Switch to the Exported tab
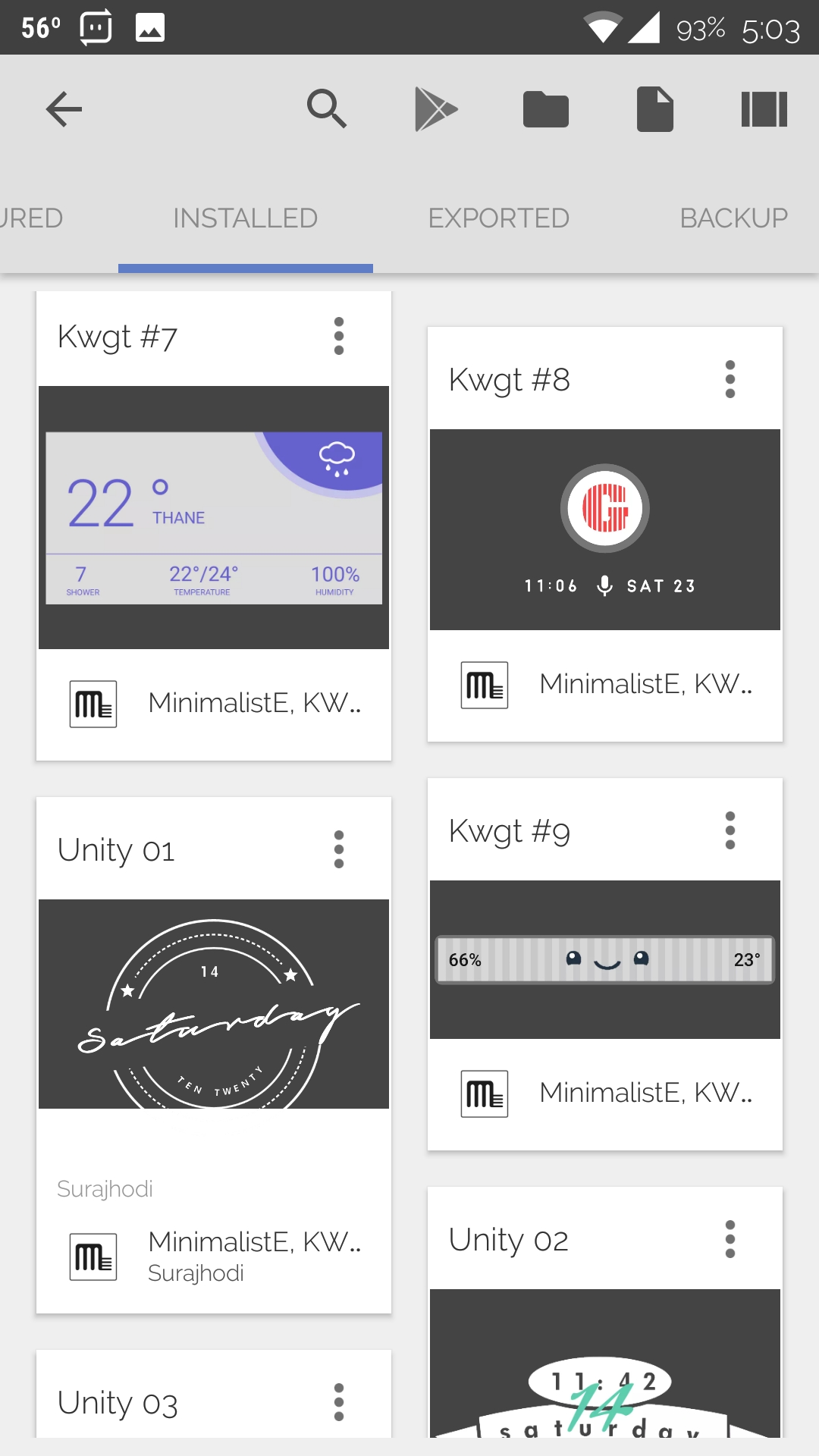The image size is (819, 1456). (498, 218)
